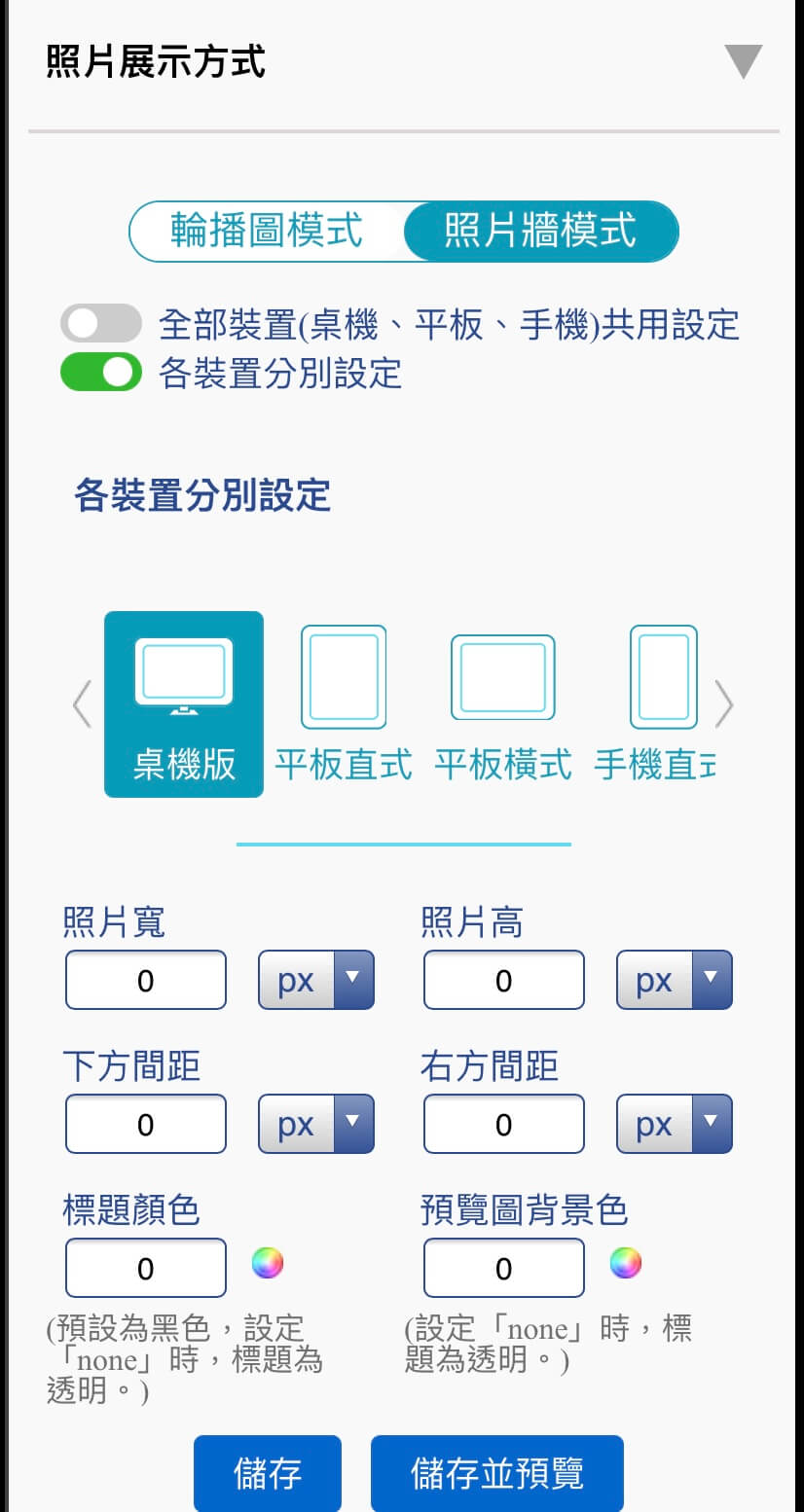Switch to 輪播圖模式
Viewport: 804px width, 1512px height.
(267, 232)
